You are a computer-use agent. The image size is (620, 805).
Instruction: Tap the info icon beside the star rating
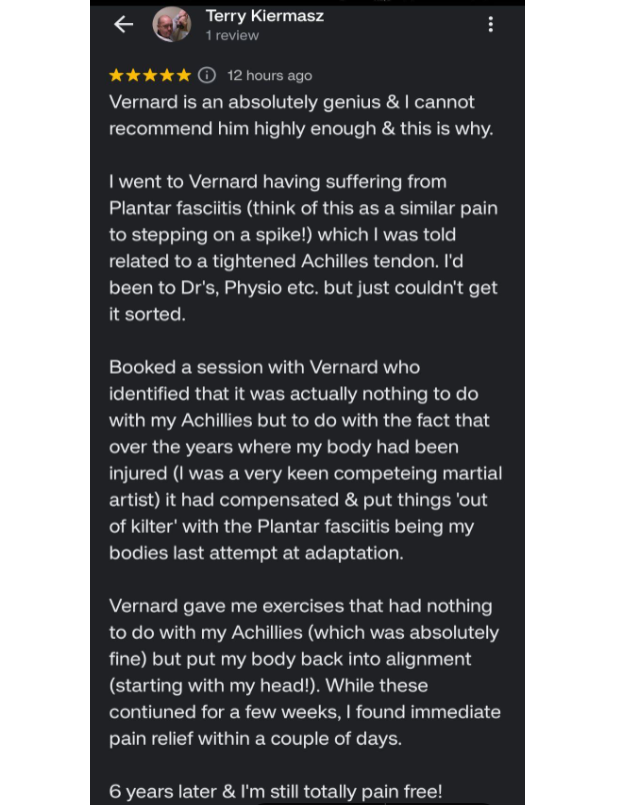pos(207,75)
